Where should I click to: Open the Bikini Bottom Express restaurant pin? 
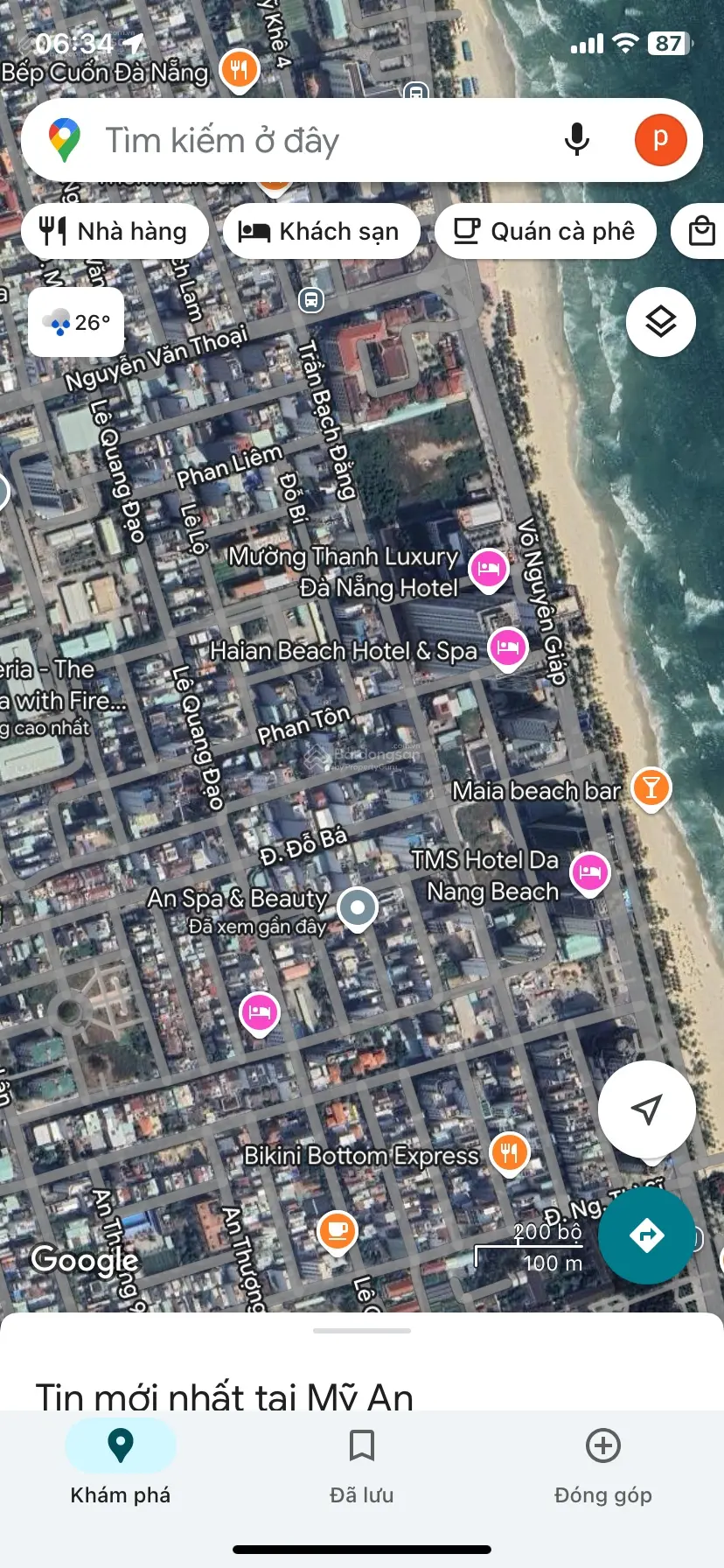point(508,1153)
